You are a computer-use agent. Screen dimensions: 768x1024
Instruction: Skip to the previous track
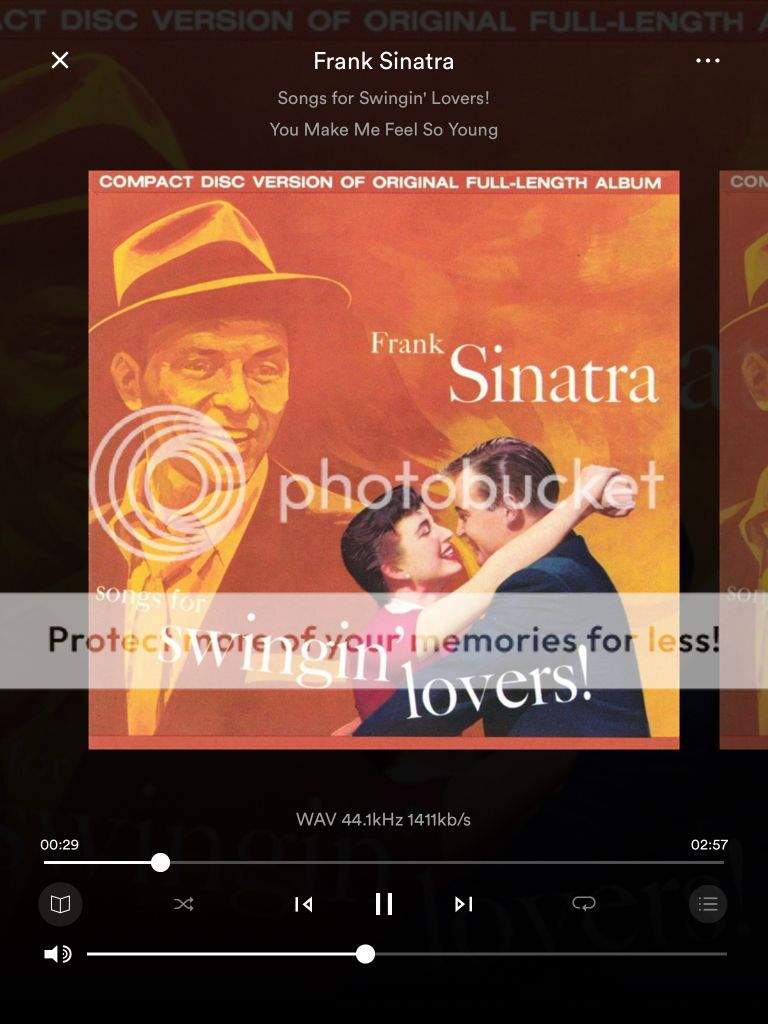tap(304, 904)
